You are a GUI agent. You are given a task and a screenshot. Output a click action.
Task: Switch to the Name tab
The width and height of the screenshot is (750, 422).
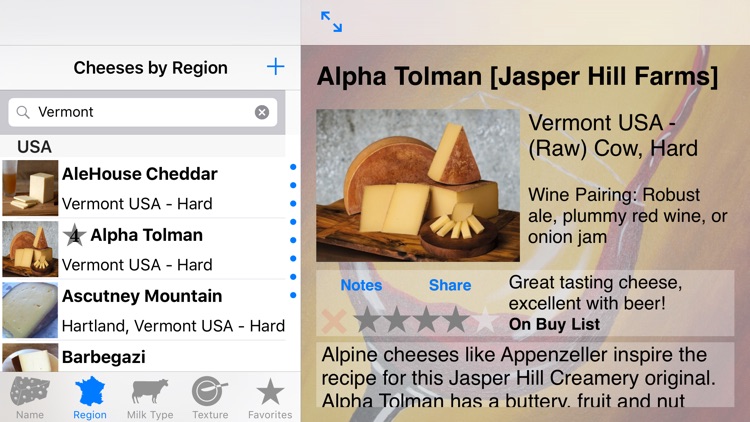pos(30,397)
